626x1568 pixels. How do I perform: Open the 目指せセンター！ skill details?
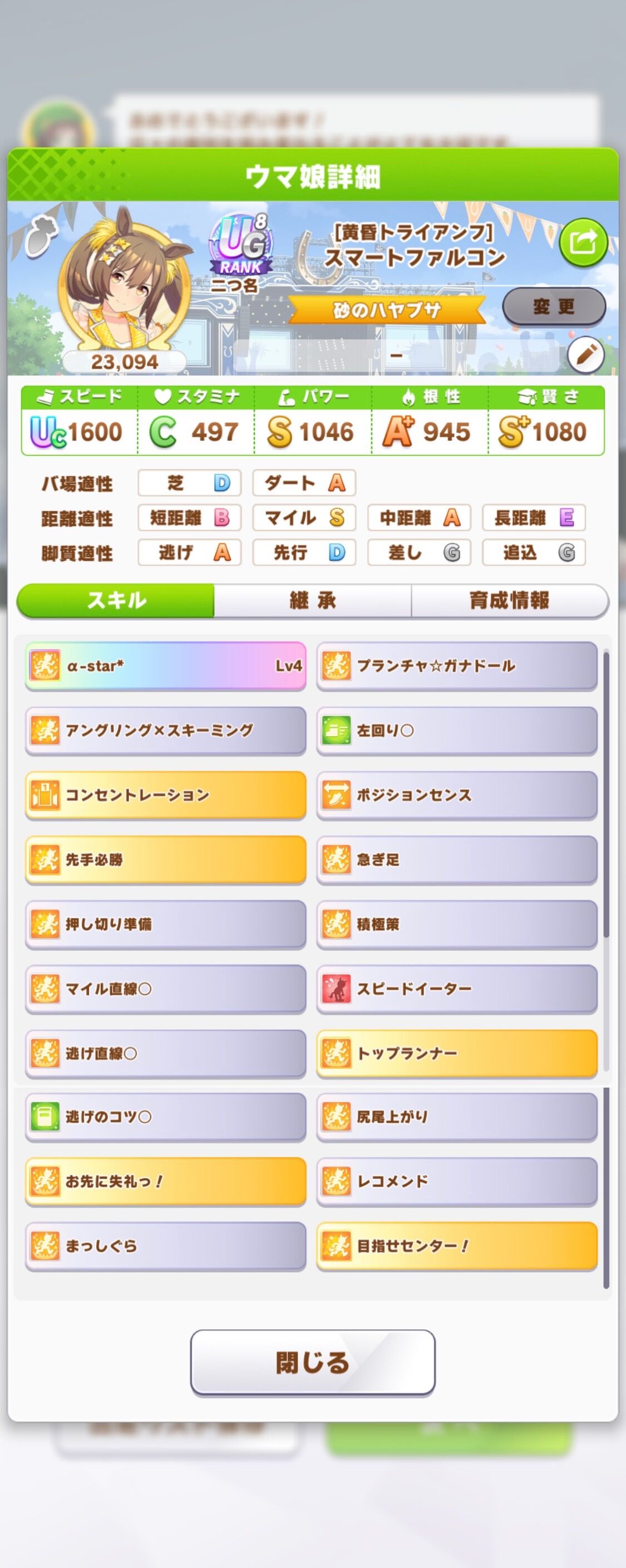[x=457, y=1246]
